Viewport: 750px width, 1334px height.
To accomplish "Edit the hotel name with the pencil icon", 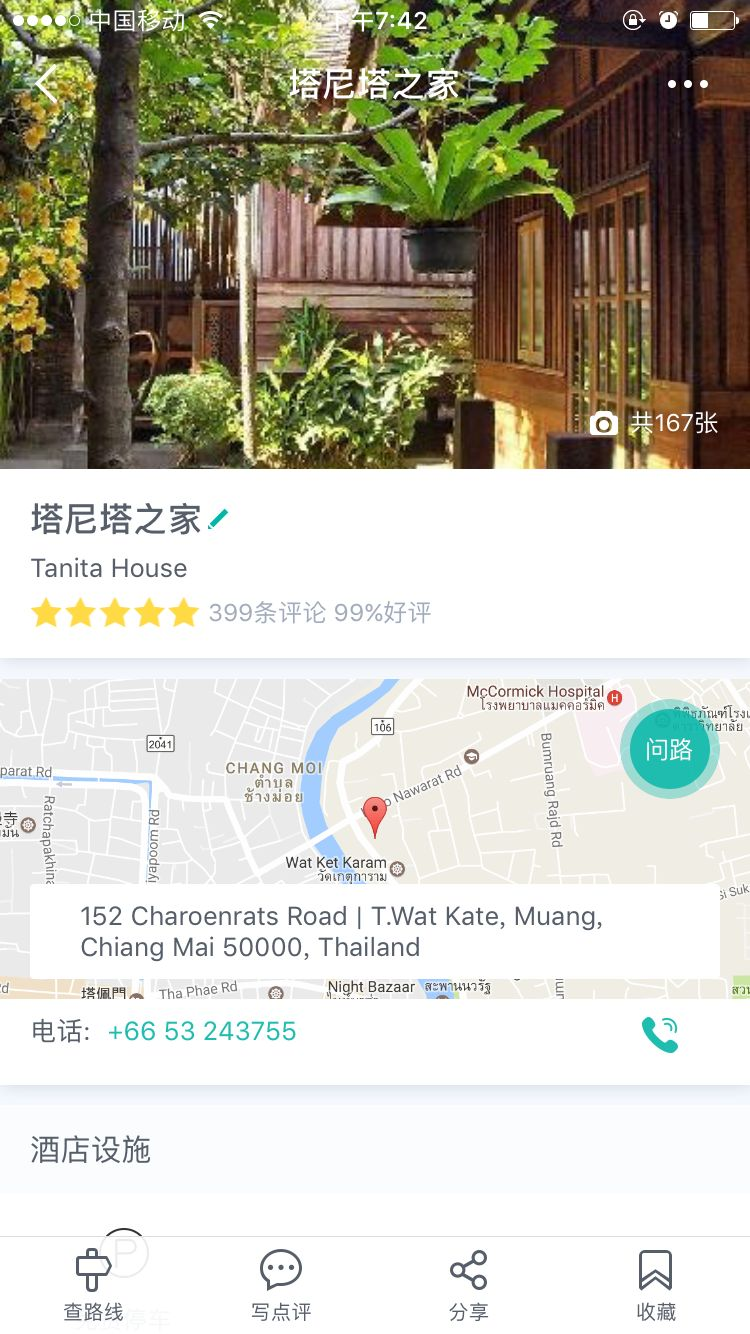I will (218, 519).
